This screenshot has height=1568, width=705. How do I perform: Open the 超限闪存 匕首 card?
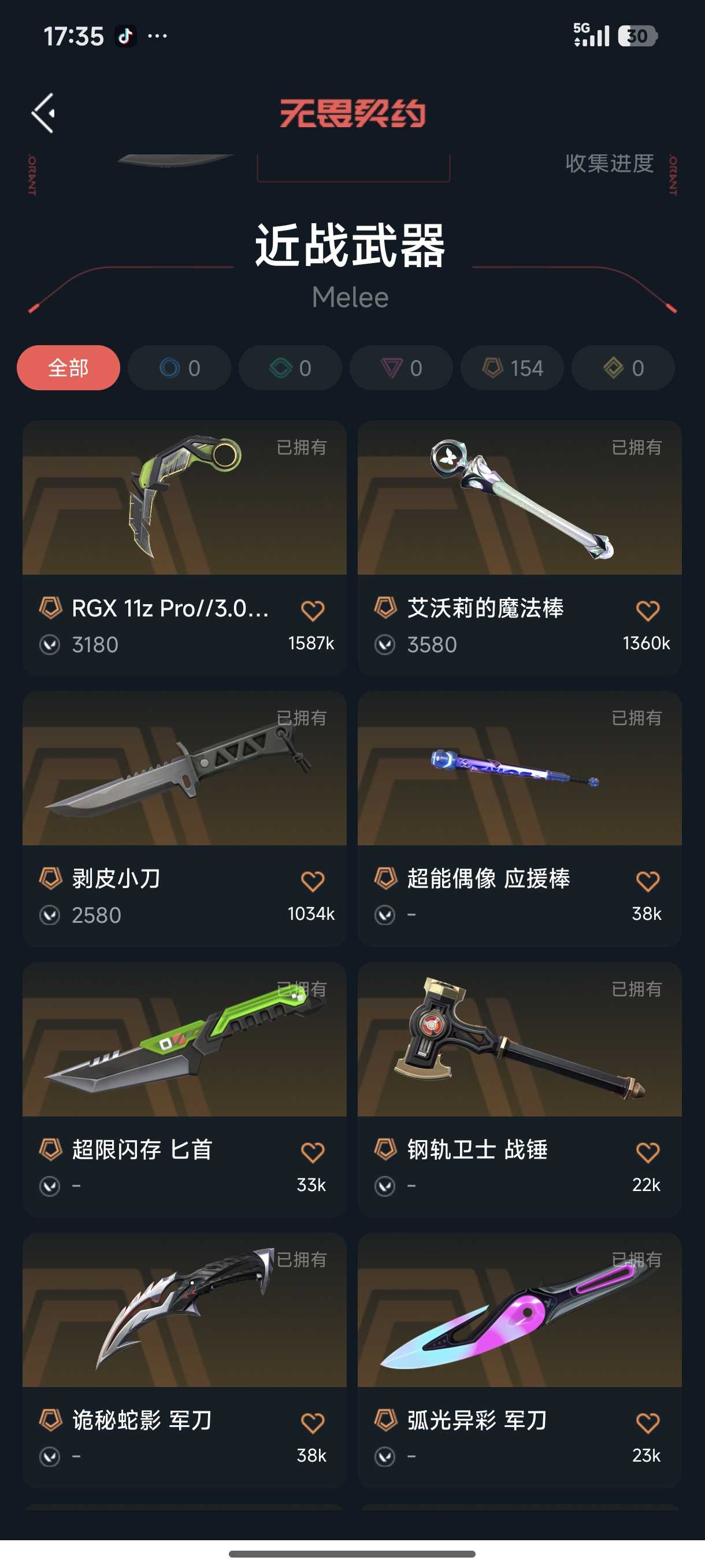184,1089
